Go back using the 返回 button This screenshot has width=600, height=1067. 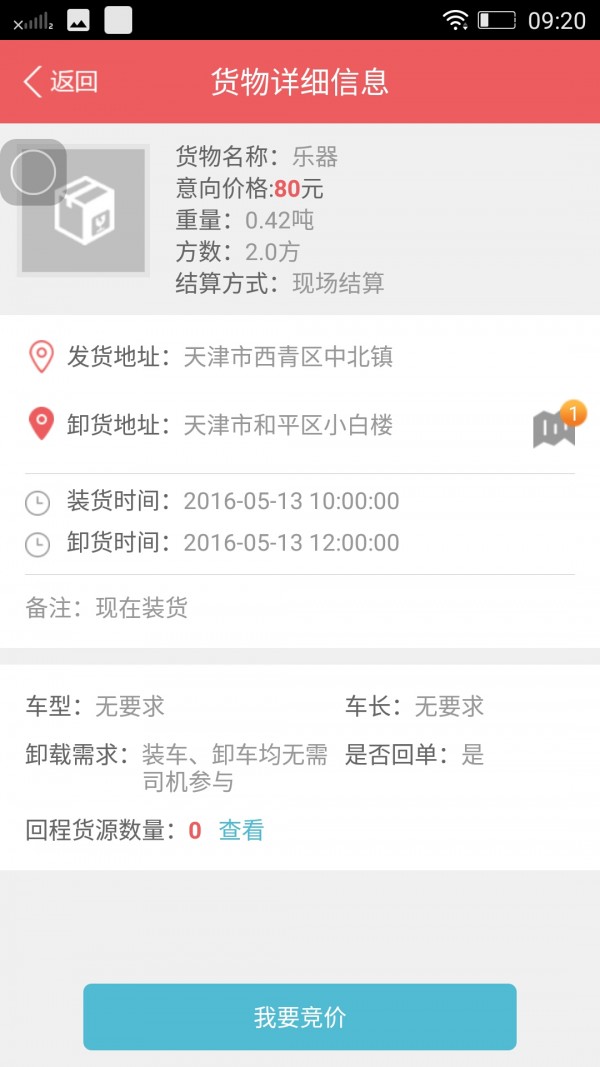(61, 82)
